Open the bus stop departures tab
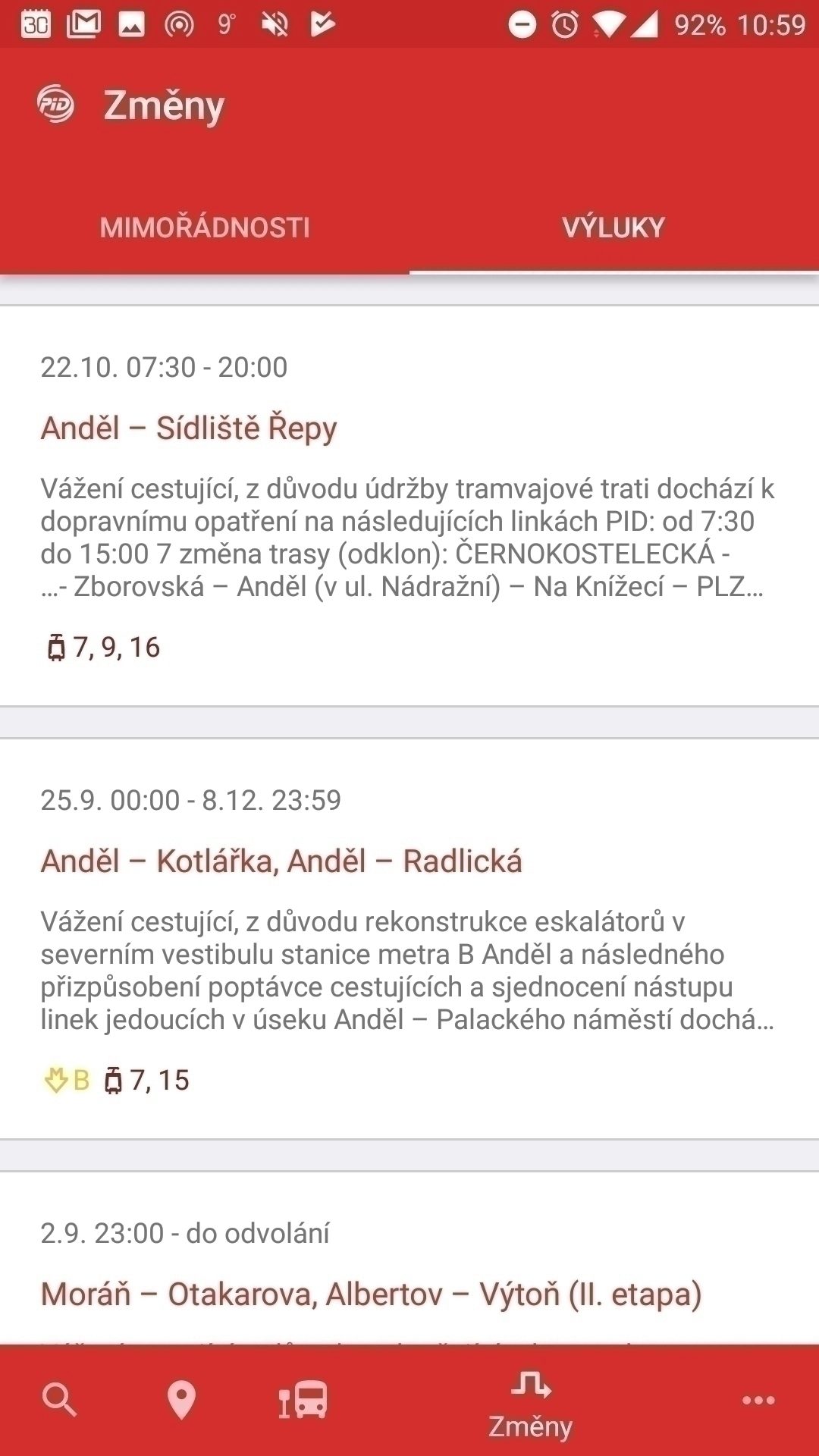 tap(303, 1400)
